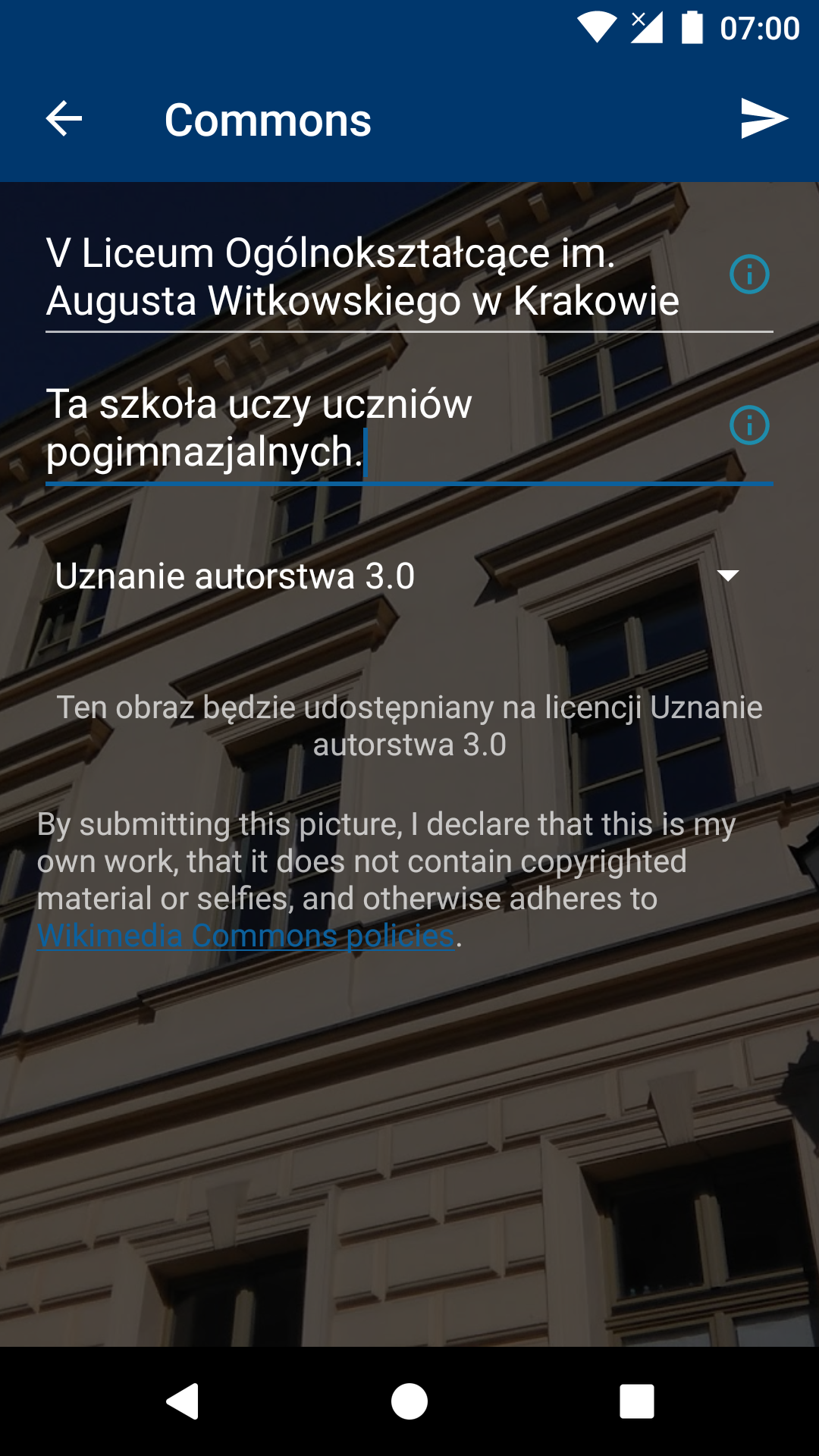The width and height of the screenshot is (819, 1456).
Task: Open the info icon next to the title field
Action: point(749,275)
